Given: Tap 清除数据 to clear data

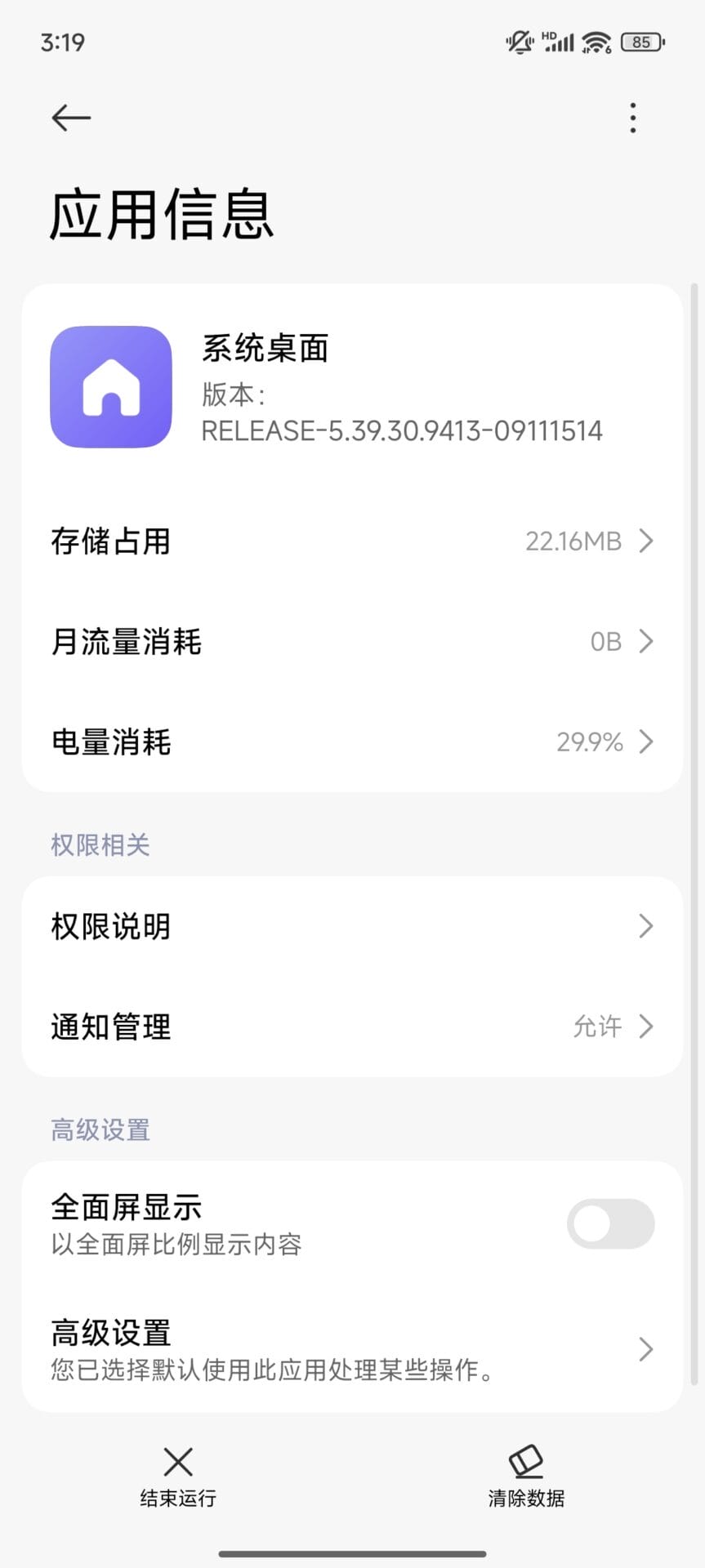Looking at the screenshot, I should tap(526, 1476).
